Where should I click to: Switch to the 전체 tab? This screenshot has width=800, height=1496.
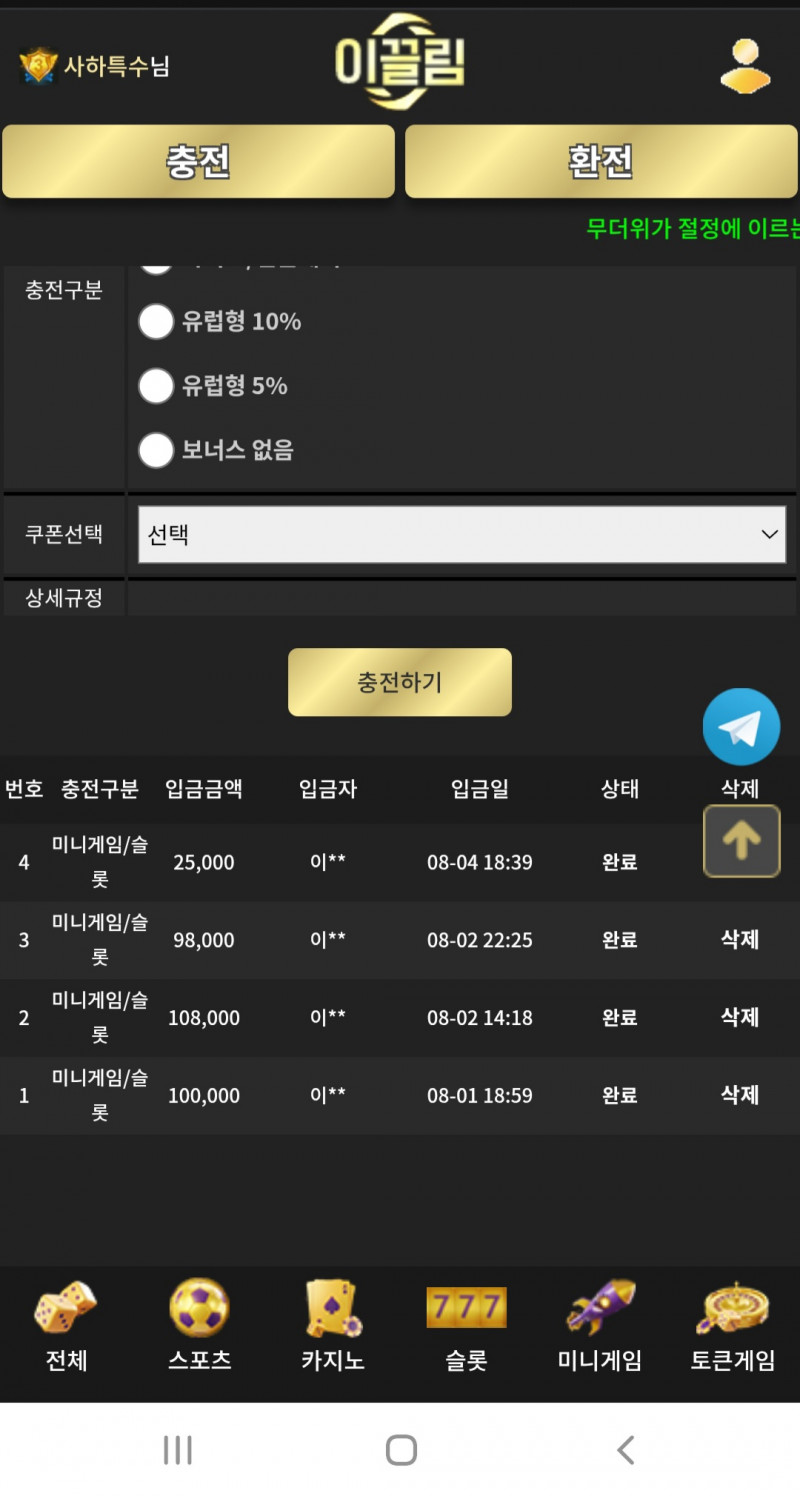tap(66, 1327)
